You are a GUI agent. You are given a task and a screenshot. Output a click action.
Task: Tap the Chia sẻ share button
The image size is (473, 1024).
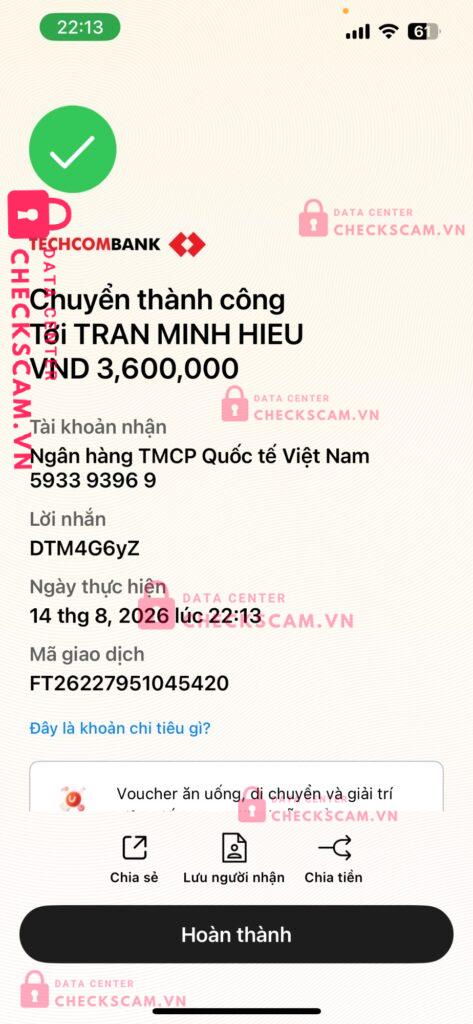pos(134,859)
